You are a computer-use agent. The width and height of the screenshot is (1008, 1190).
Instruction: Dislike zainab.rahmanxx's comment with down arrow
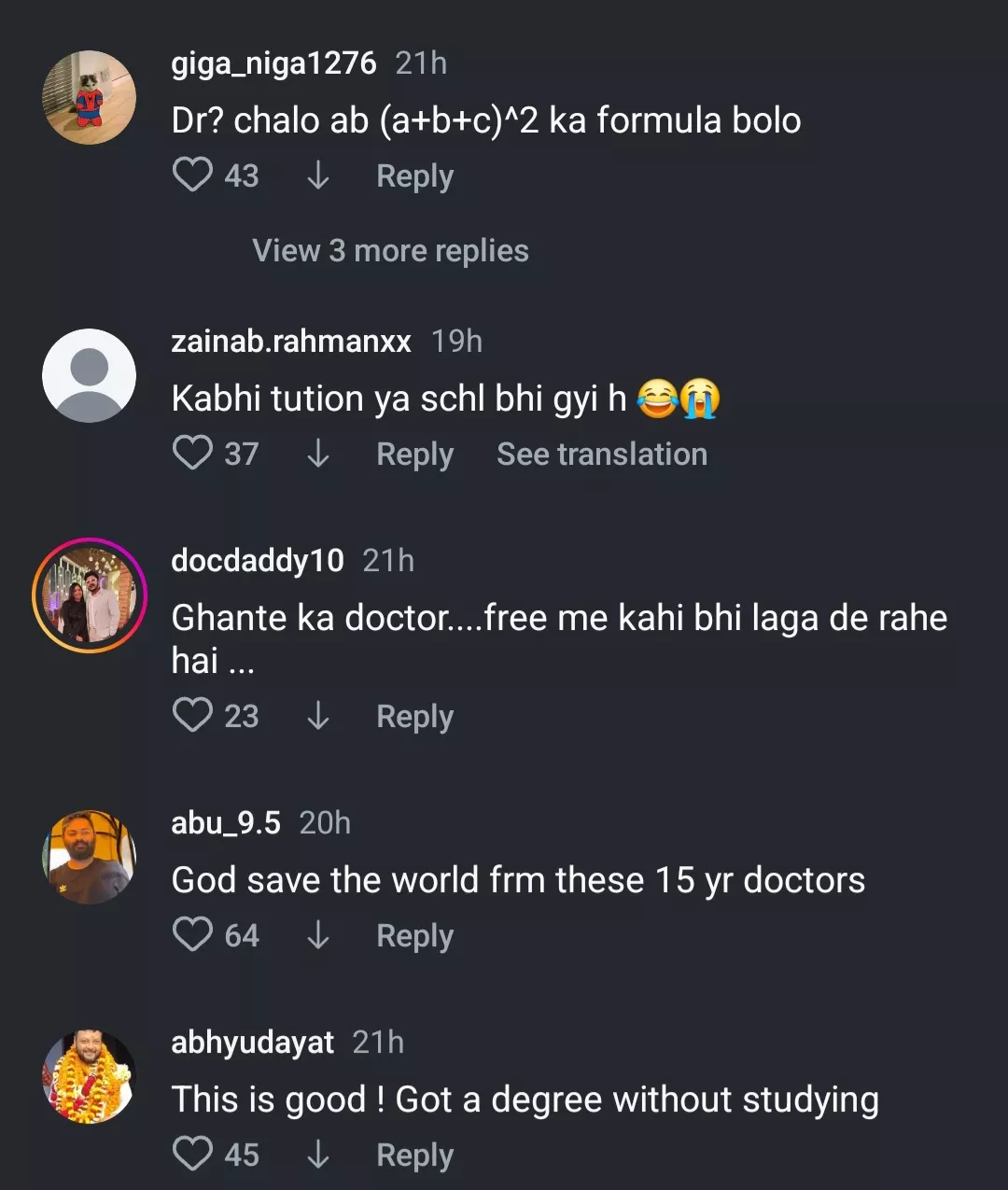[x=318, y=454]
